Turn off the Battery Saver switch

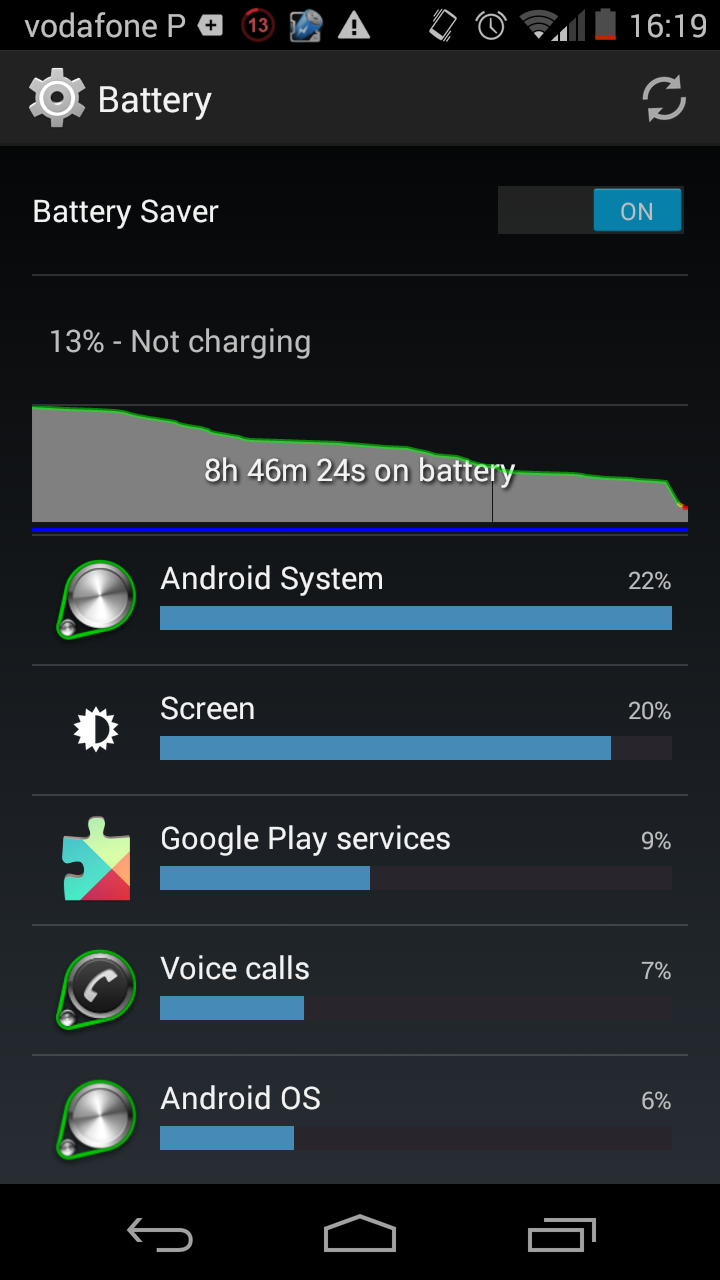[591, 211]
